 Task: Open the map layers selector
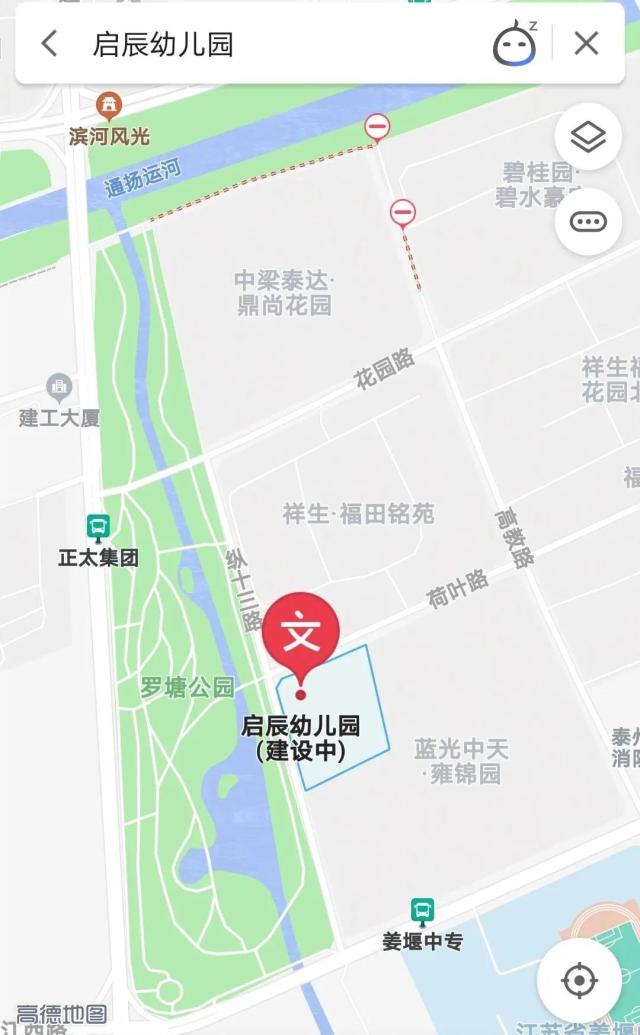pos(587,137)
